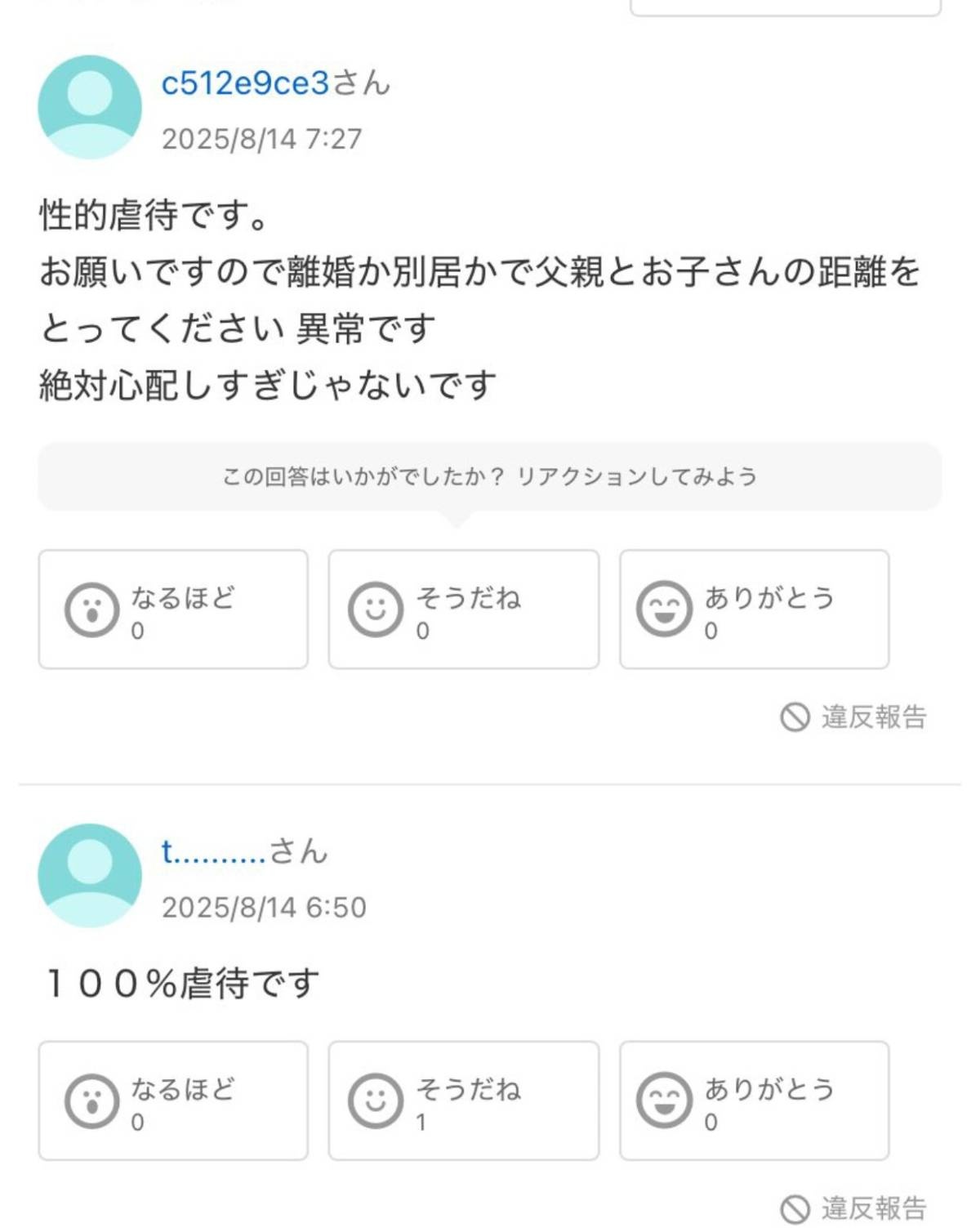980x1228 pixels.
Task: Tap なるほど reaction on c512e9ce3's answer
Action: (x=173, y=610)
